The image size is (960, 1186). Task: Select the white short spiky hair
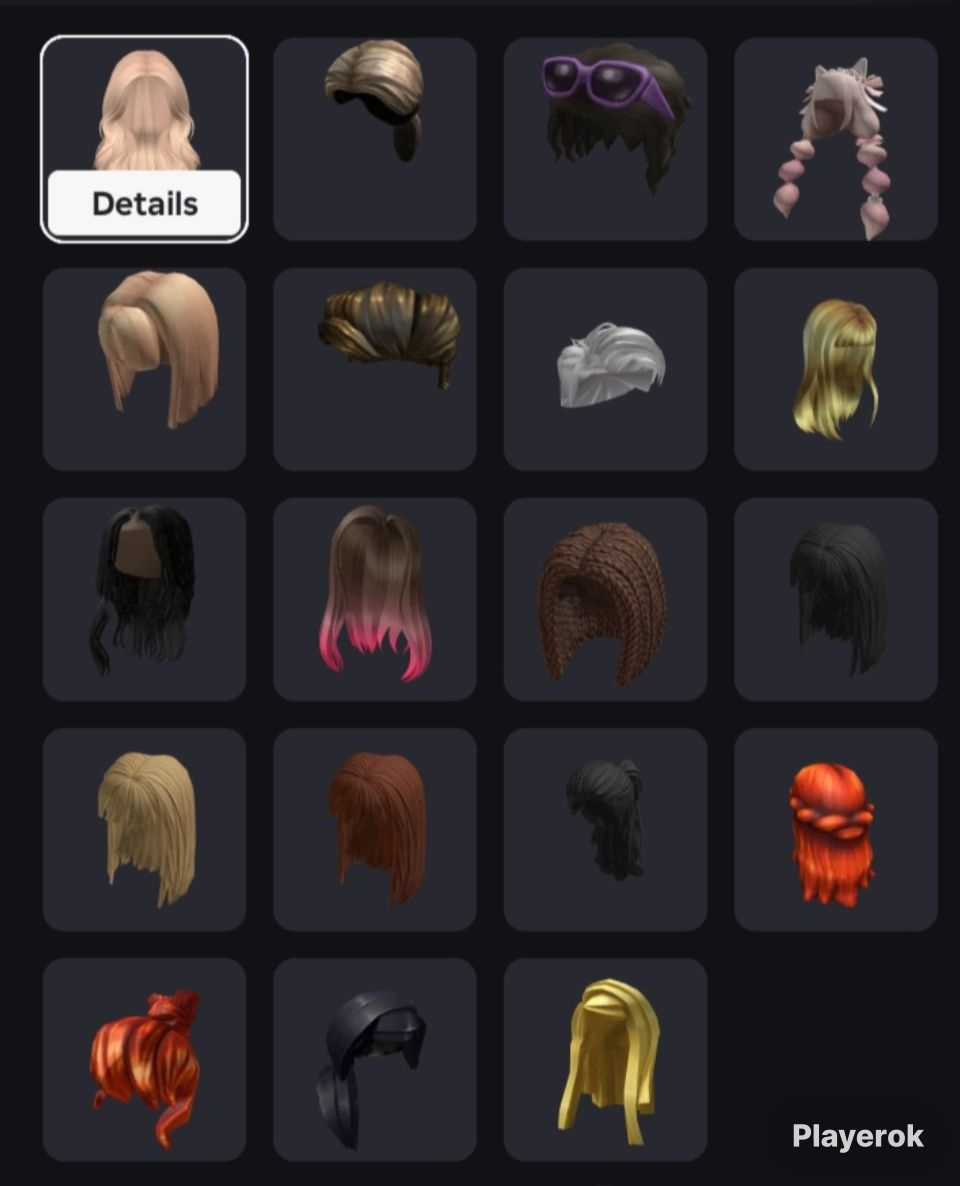pos(605,369)
